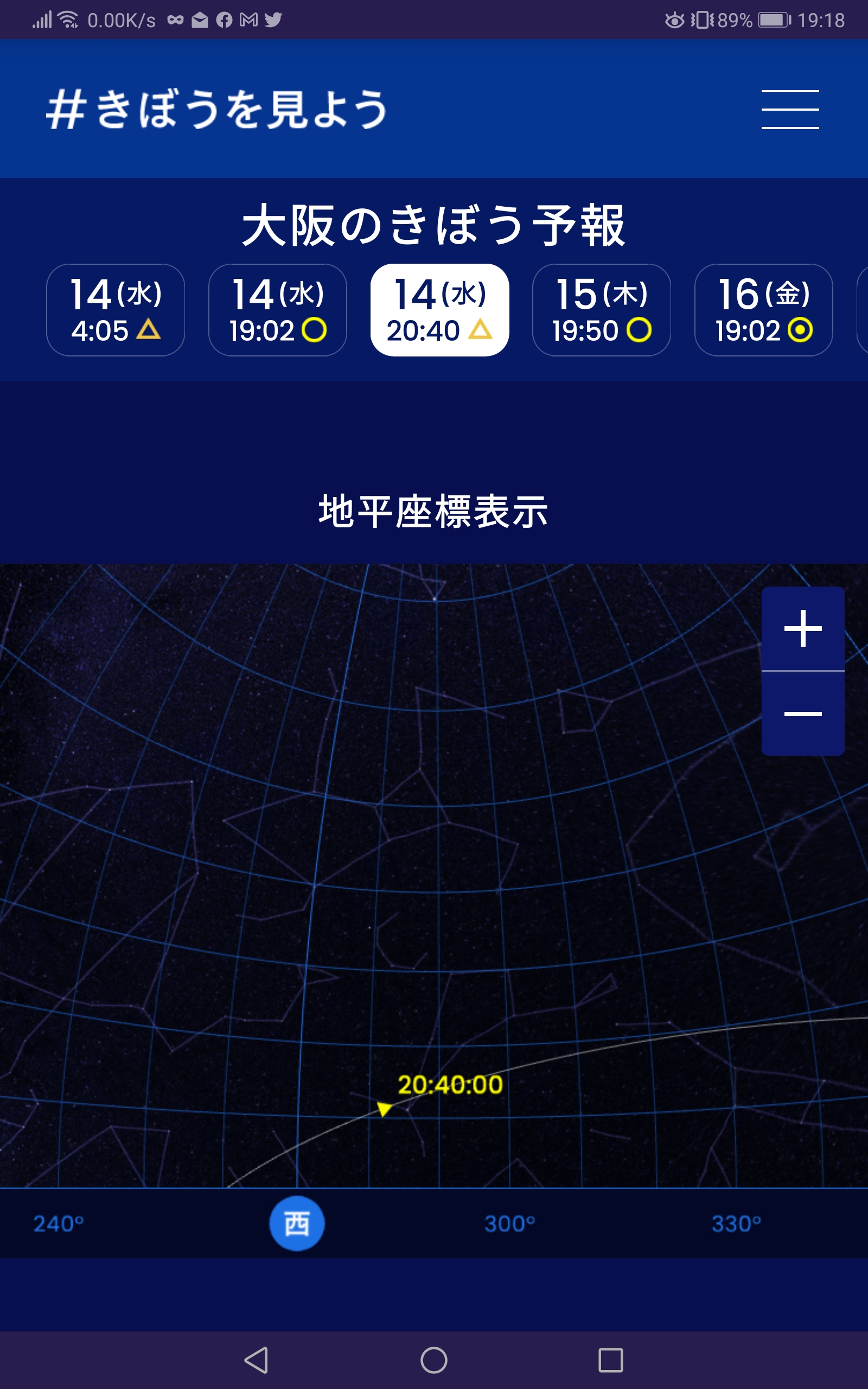The width and height of the screenshot is (868, 1389).
Task: Tap the #きぼうを見よう title logo
Action: 217,109
